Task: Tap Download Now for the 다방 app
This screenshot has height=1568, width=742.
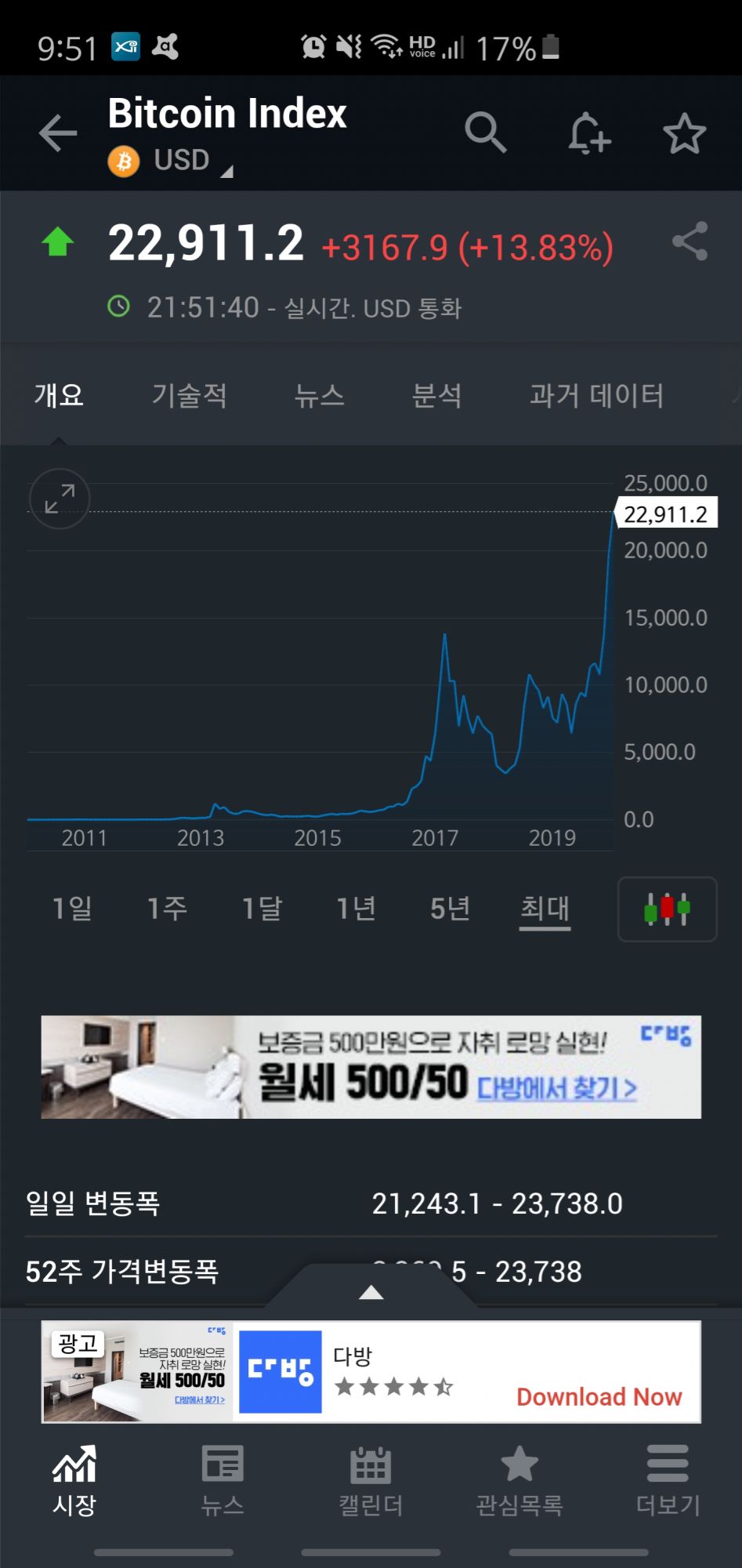Action: 599,1396
